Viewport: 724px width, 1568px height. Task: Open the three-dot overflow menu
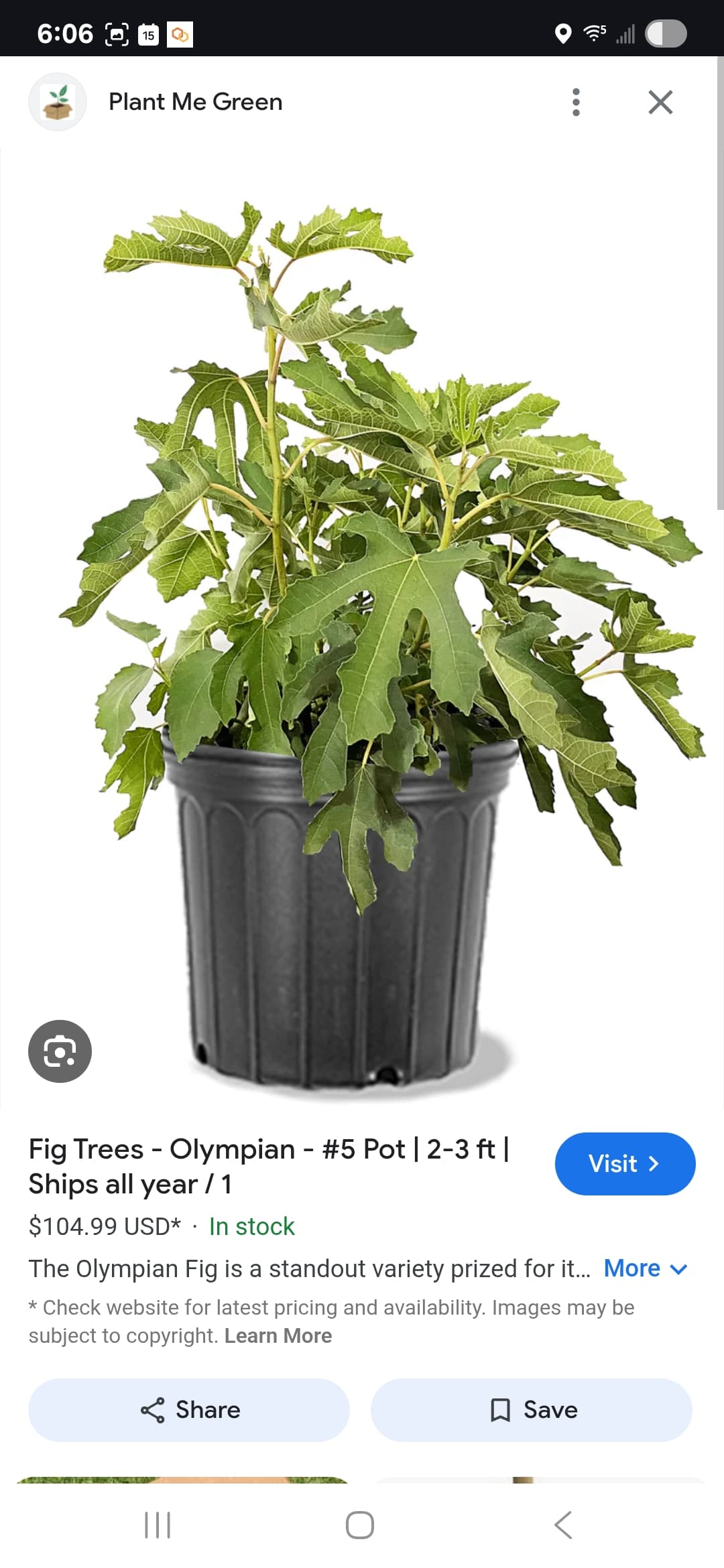pos(576,102)
